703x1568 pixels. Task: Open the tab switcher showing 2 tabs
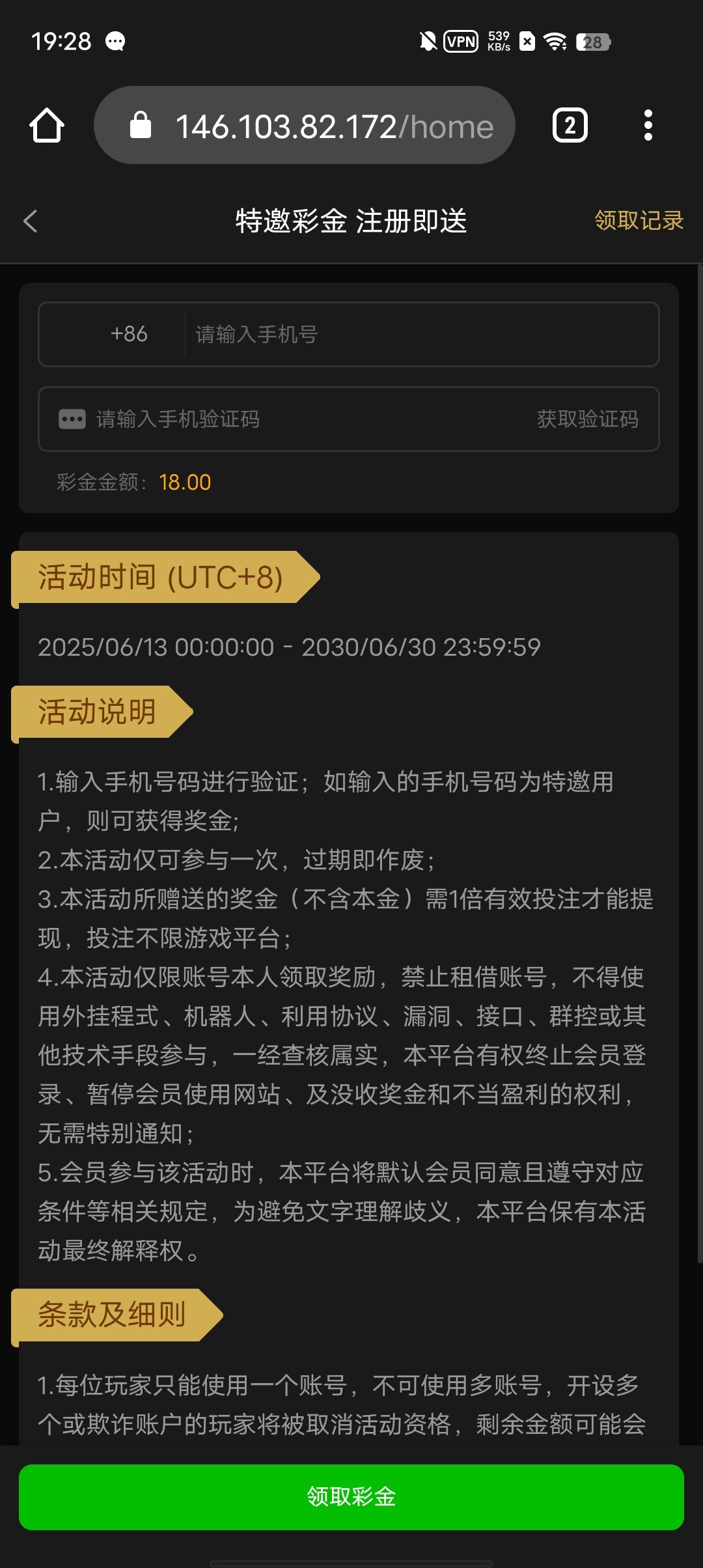pyautogui.click(x=570, y=125)
